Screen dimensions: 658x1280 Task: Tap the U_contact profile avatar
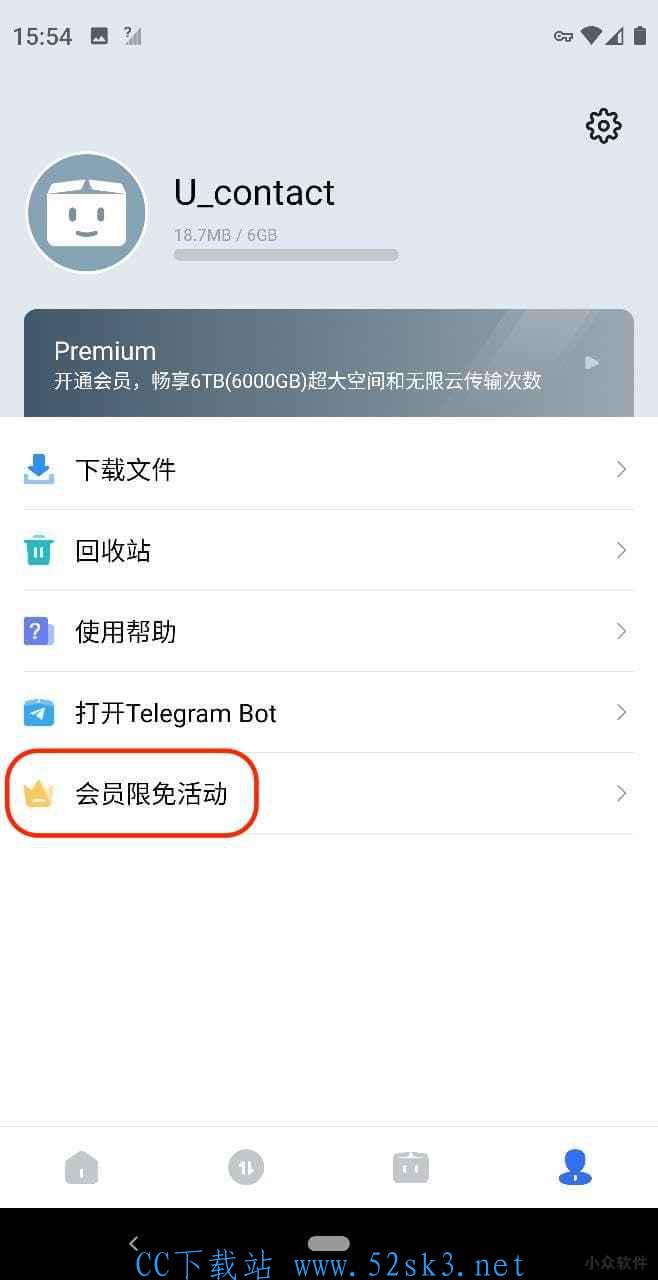87,212
